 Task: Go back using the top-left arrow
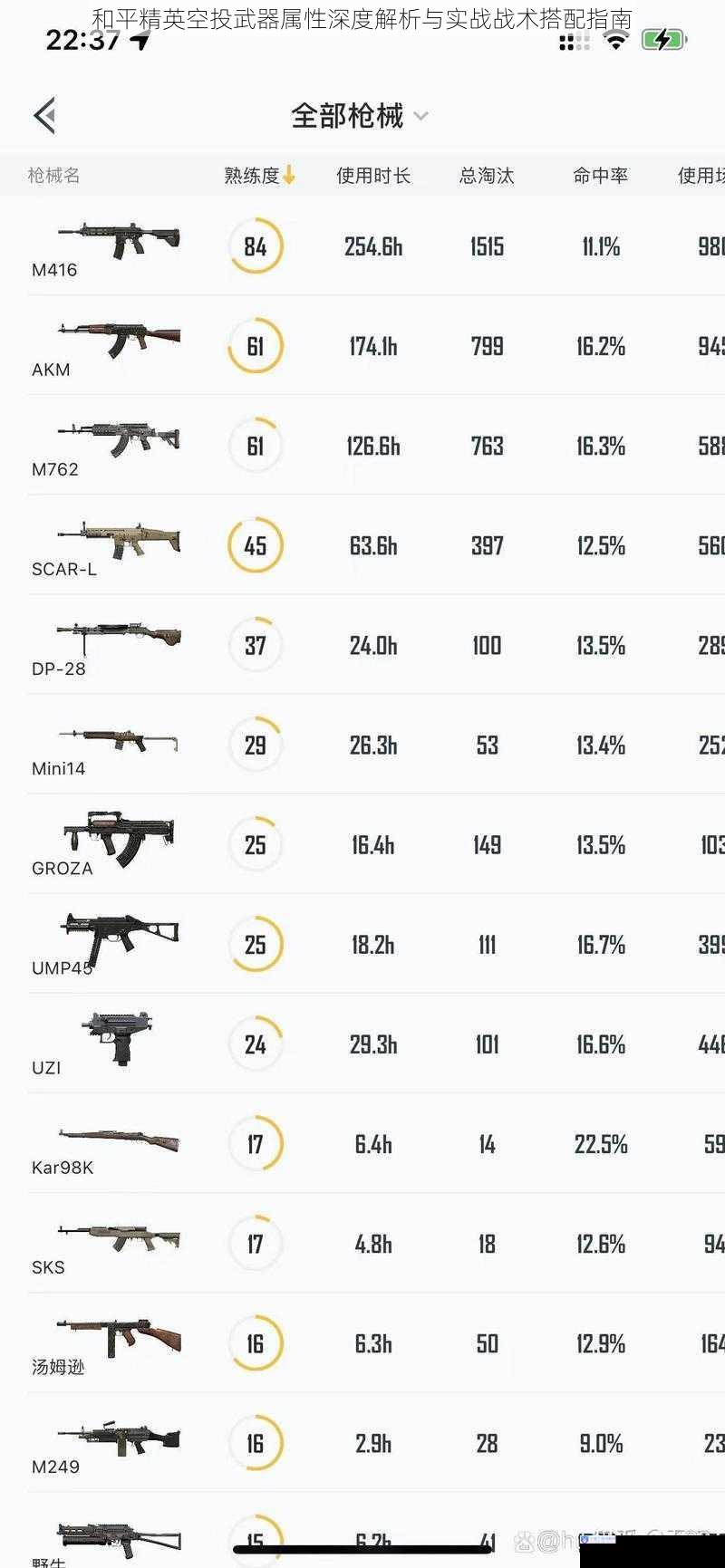click(x=45, y=115)
